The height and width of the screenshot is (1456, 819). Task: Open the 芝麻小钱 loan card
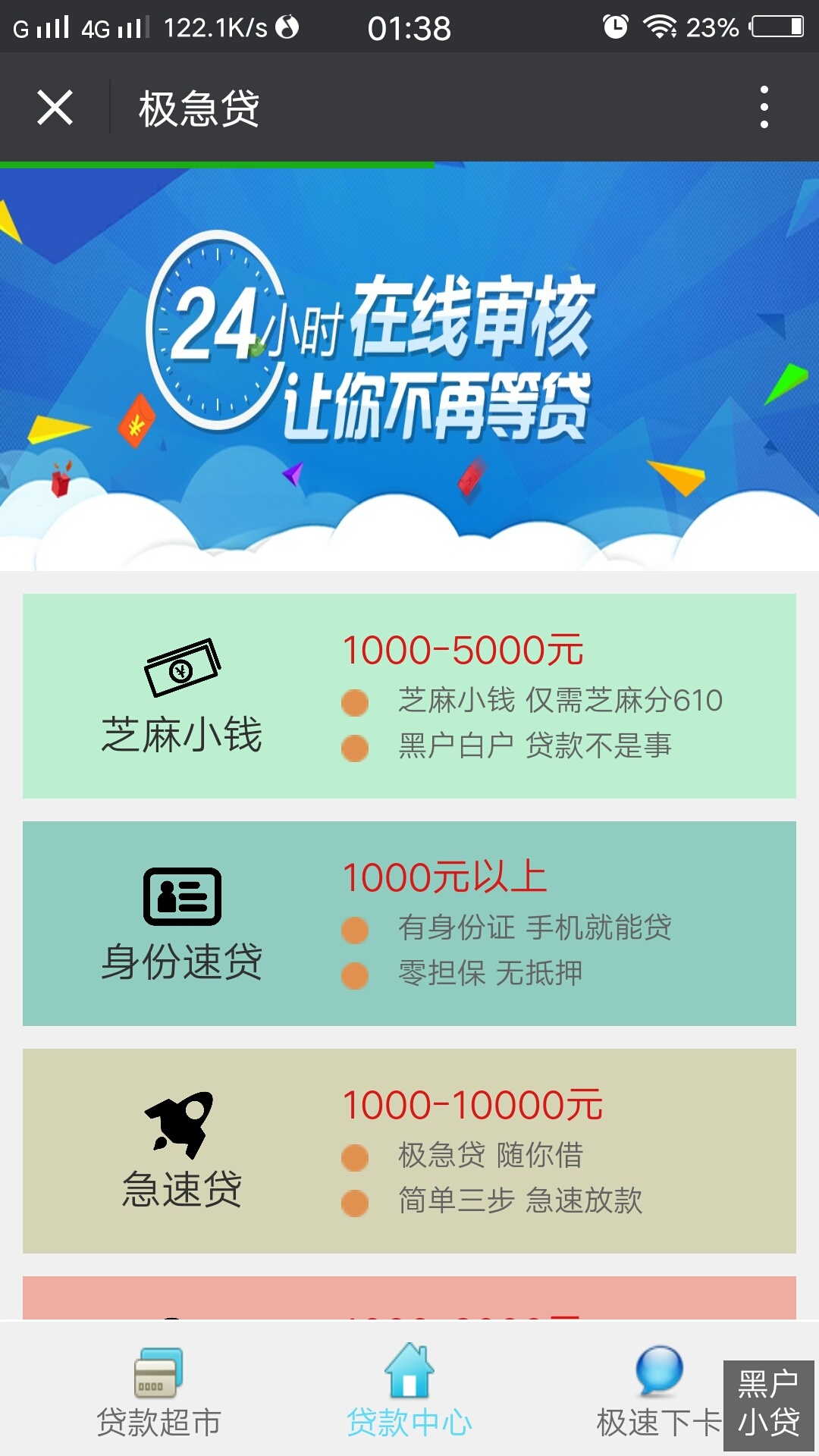pyautogui.click(x=409, y=696)
